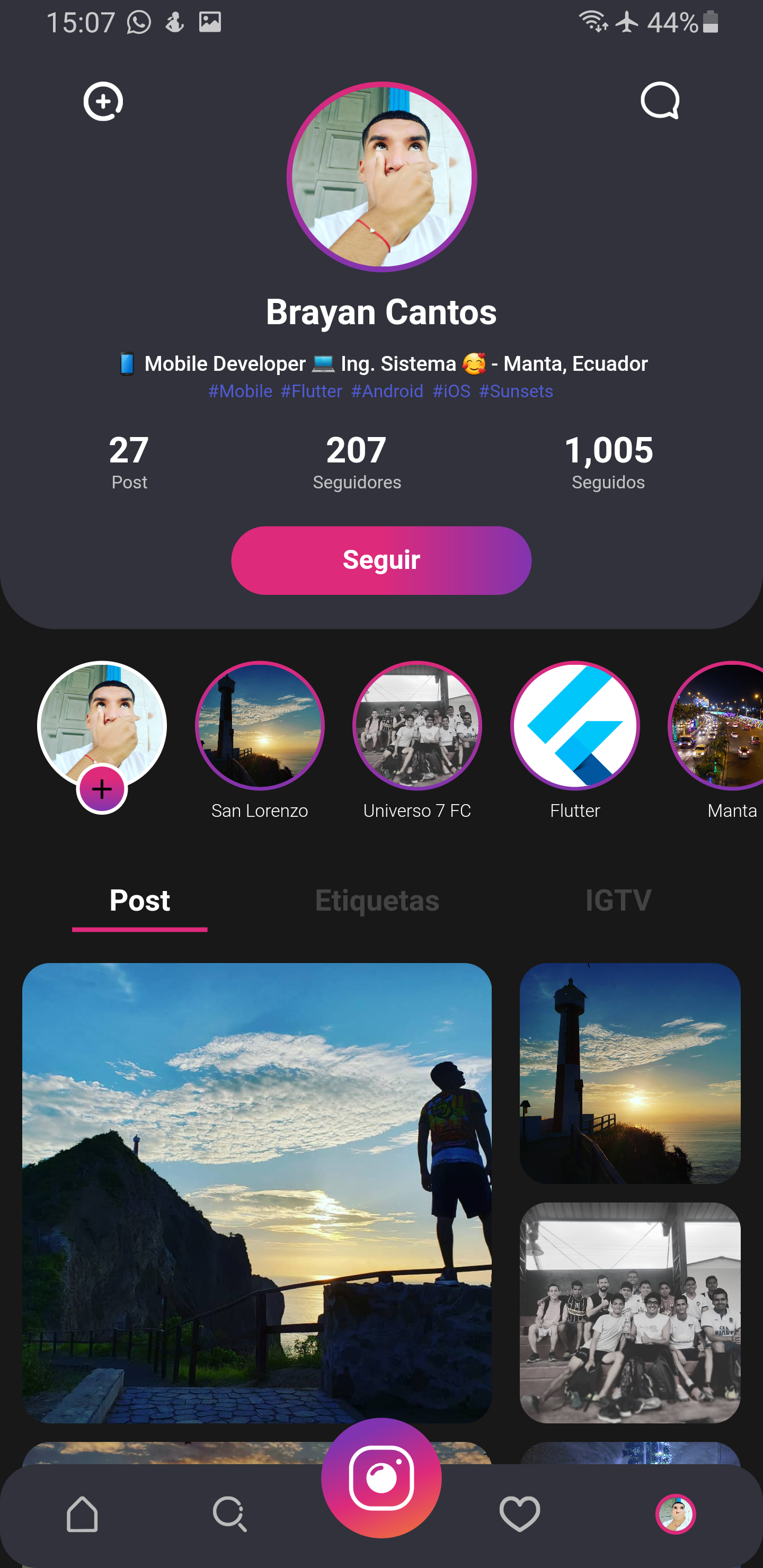Open the activity heart tab
763x1568 pixels.
click(519, 1514)
